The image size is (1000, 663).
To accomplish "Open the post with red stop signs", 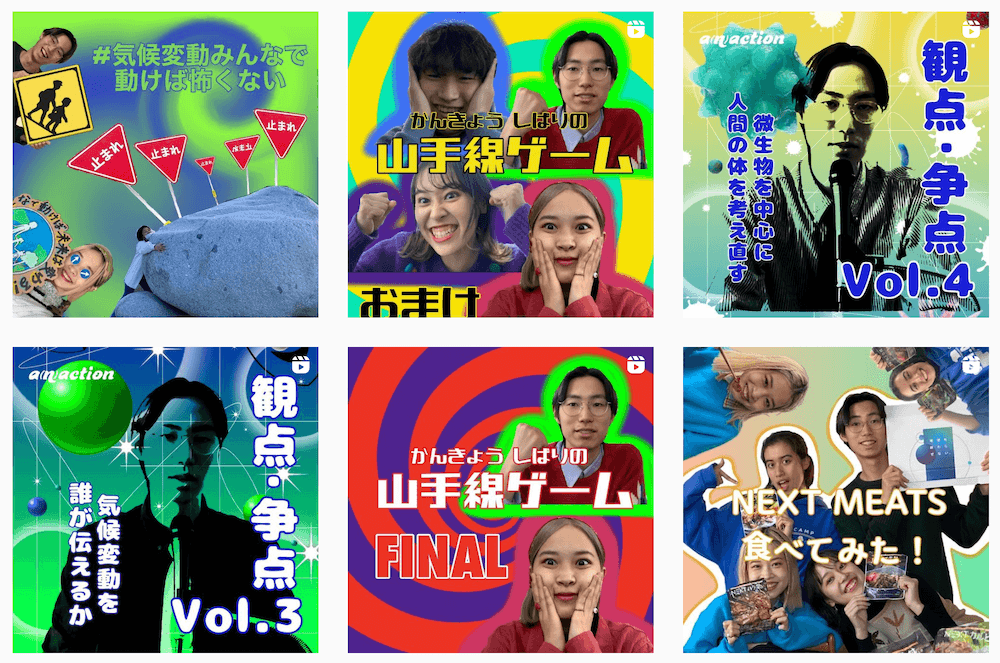I will pos(165,165).
